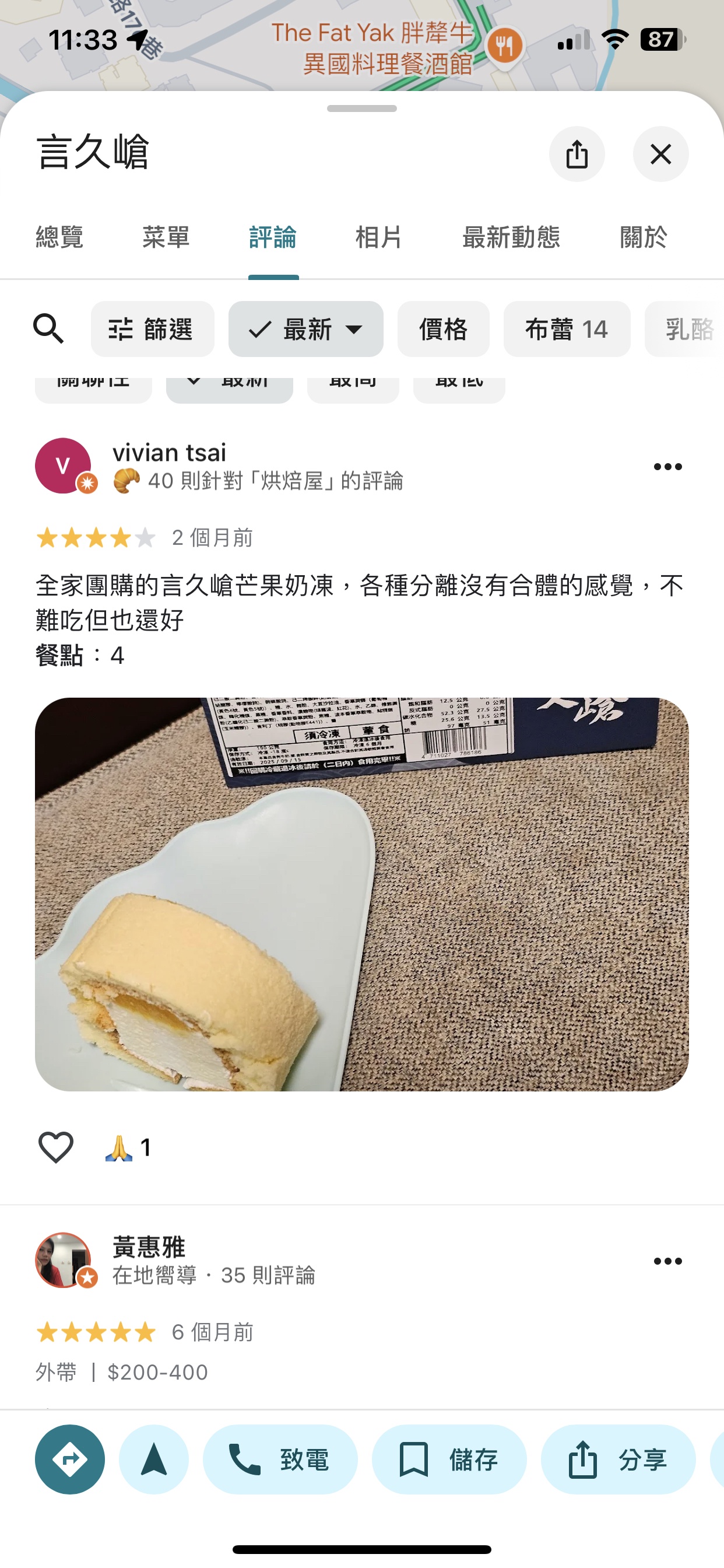Screen dimensions: 724x1568
Task: Share this place via top share icon
Action: click(576, 154)
